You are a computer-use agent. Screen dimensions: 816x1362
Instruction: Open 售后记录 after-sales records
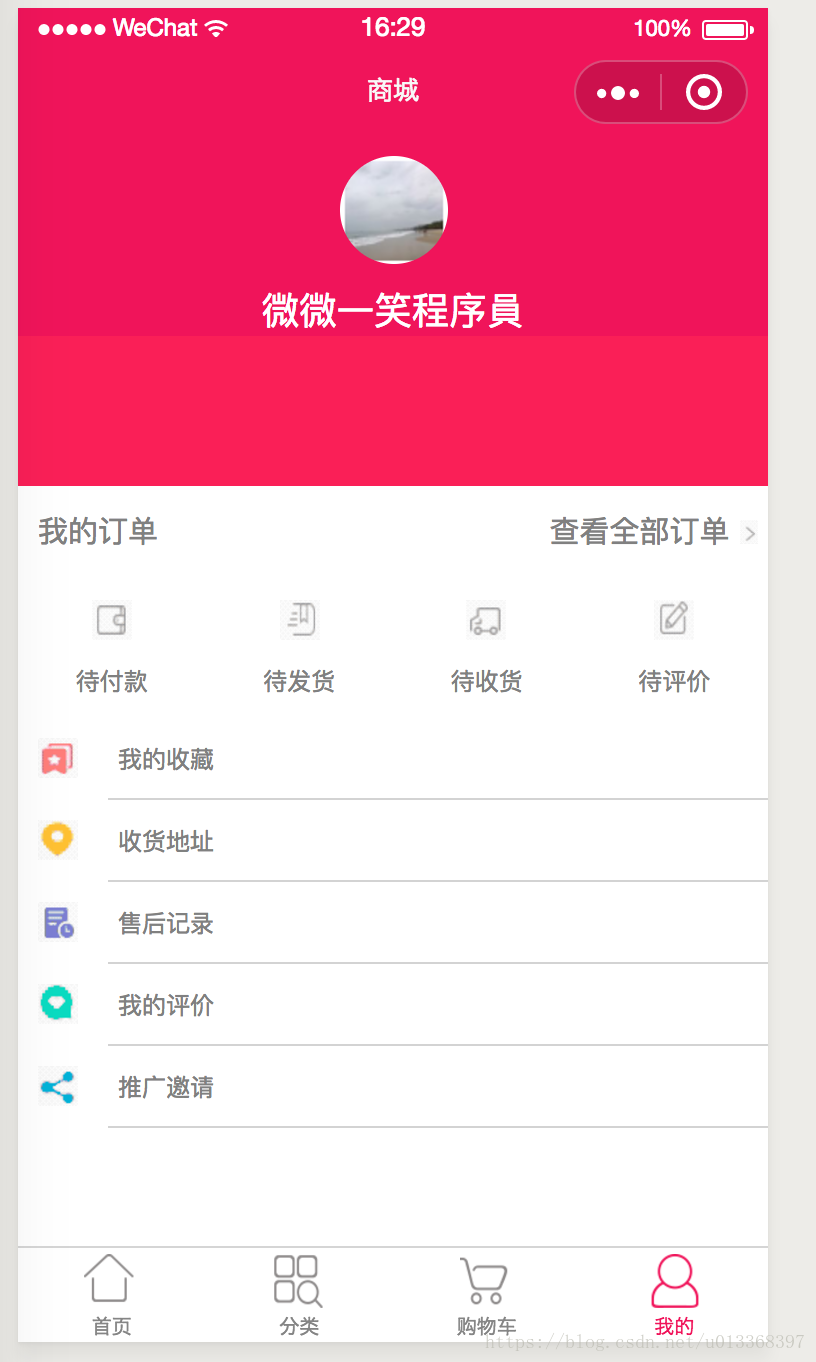(x=393, y=923)
